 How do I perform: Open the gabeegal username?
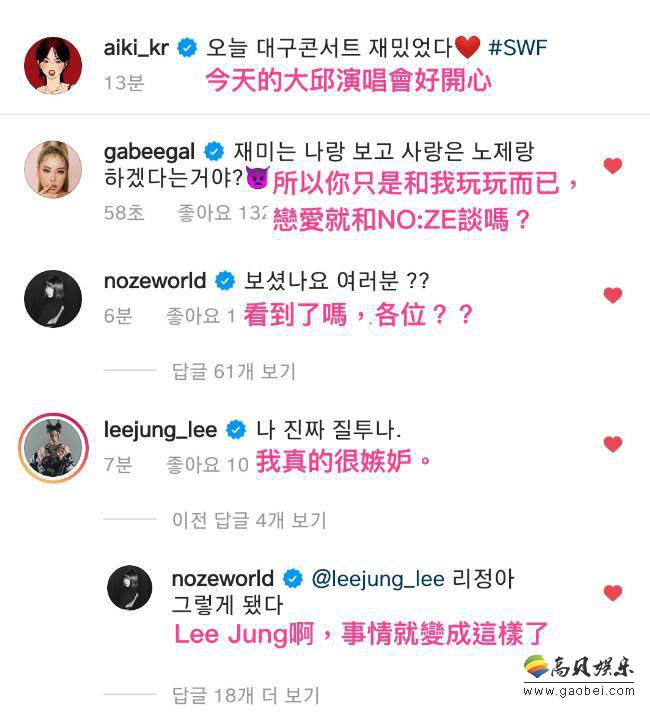click(149, 151)
